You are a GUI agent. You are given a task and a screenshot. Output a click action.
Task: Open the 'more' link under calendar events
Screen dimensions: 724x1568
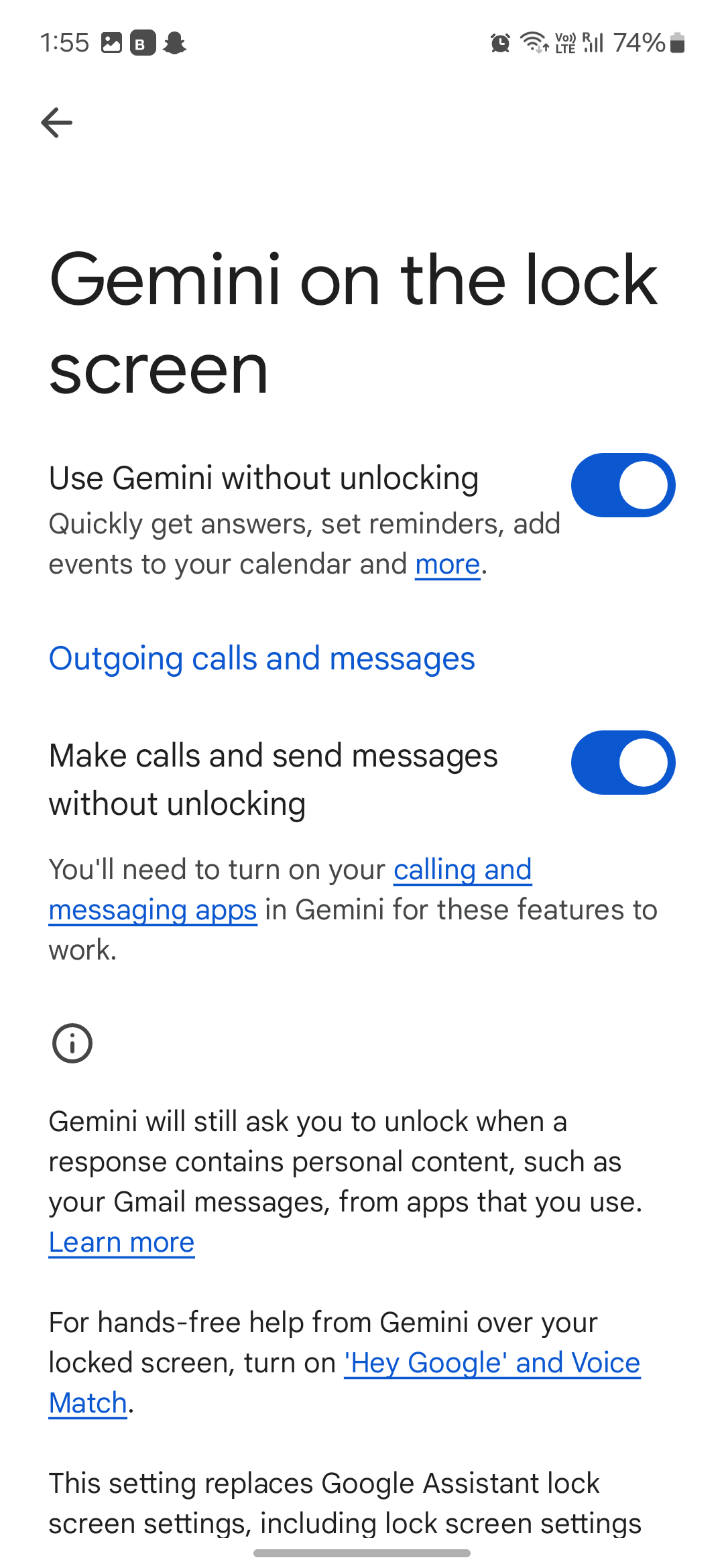(447, 564)
